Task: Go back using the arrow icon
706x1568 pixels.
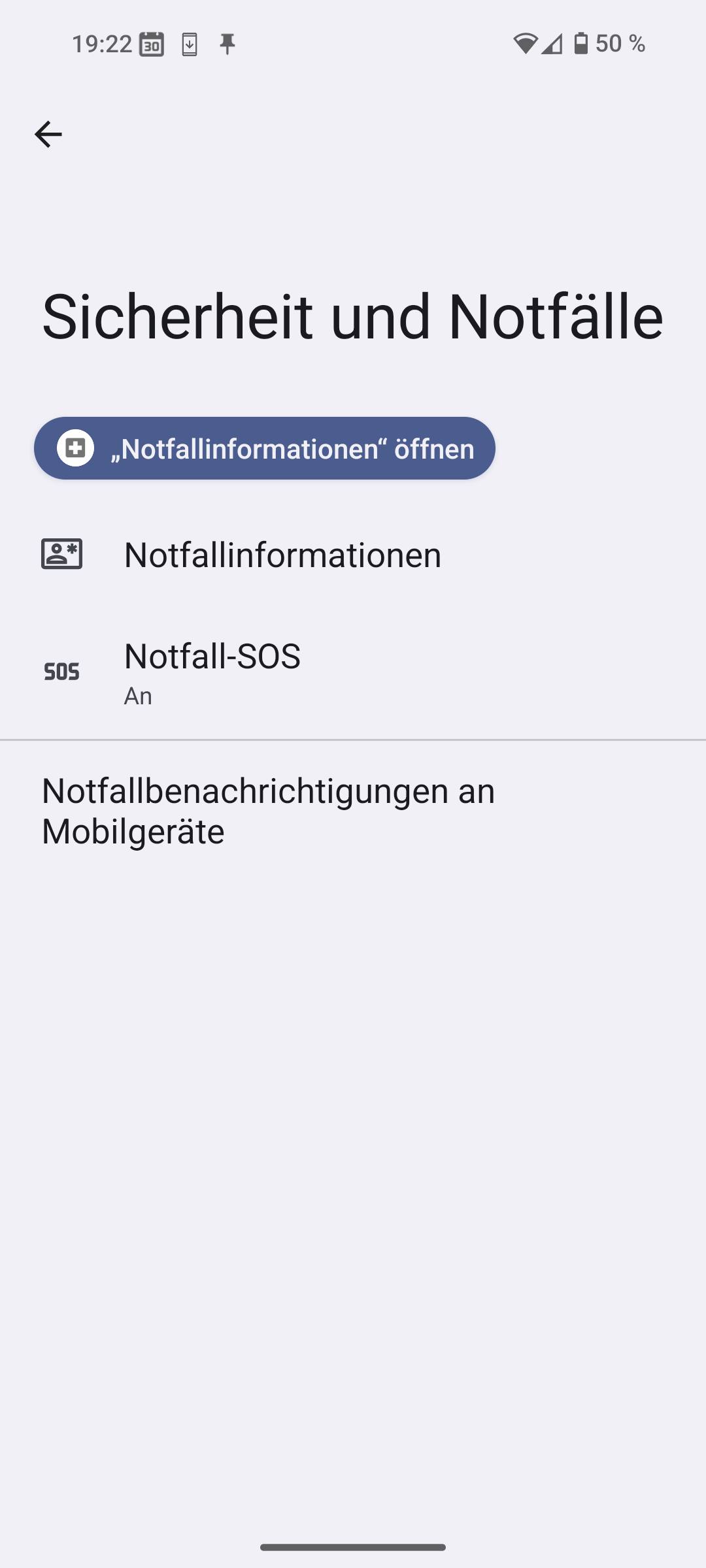Action: 48,135
